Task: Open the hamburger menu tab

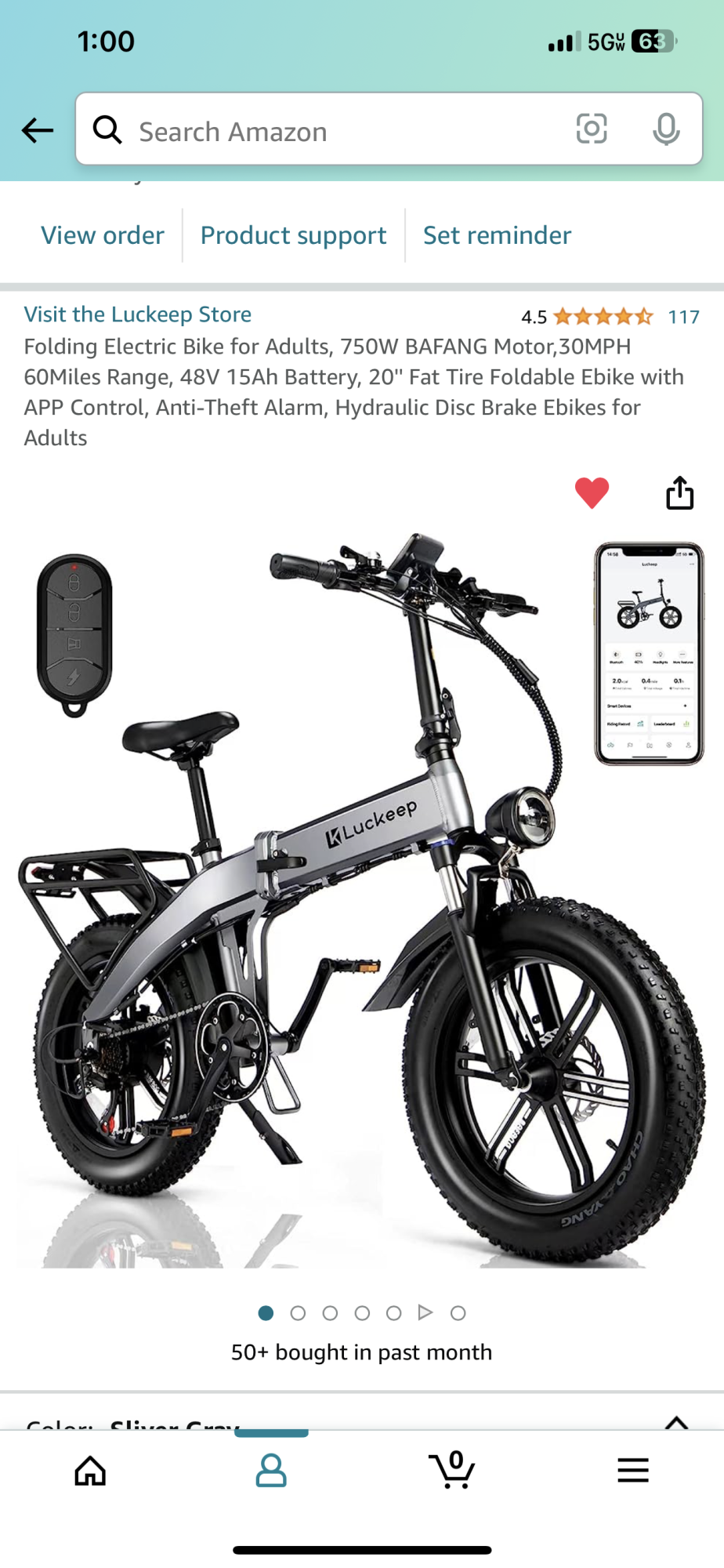Action: point(633,1471)
